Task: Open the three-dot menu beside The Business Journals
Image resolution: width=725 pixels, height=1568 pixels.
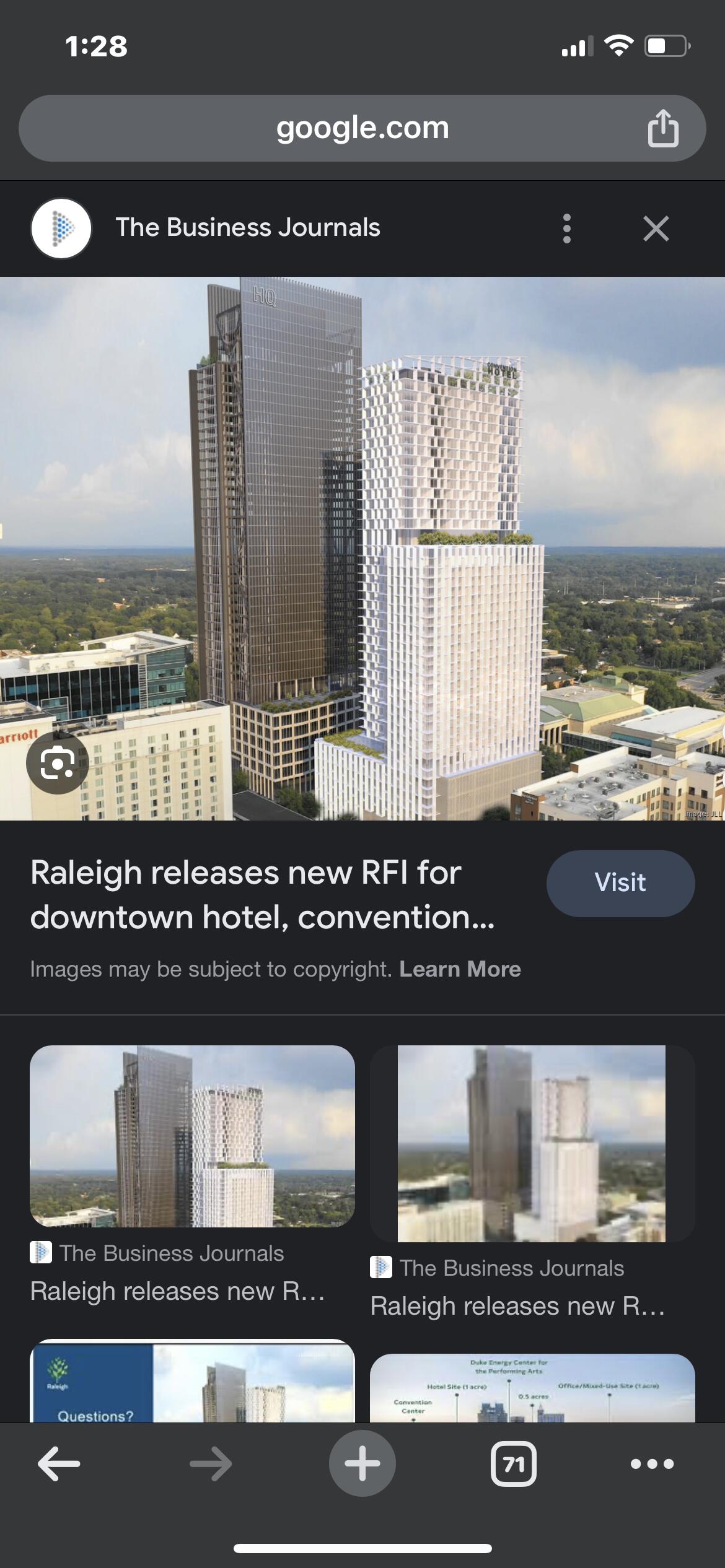Action: pyautogui.click(x=566, y=229)
